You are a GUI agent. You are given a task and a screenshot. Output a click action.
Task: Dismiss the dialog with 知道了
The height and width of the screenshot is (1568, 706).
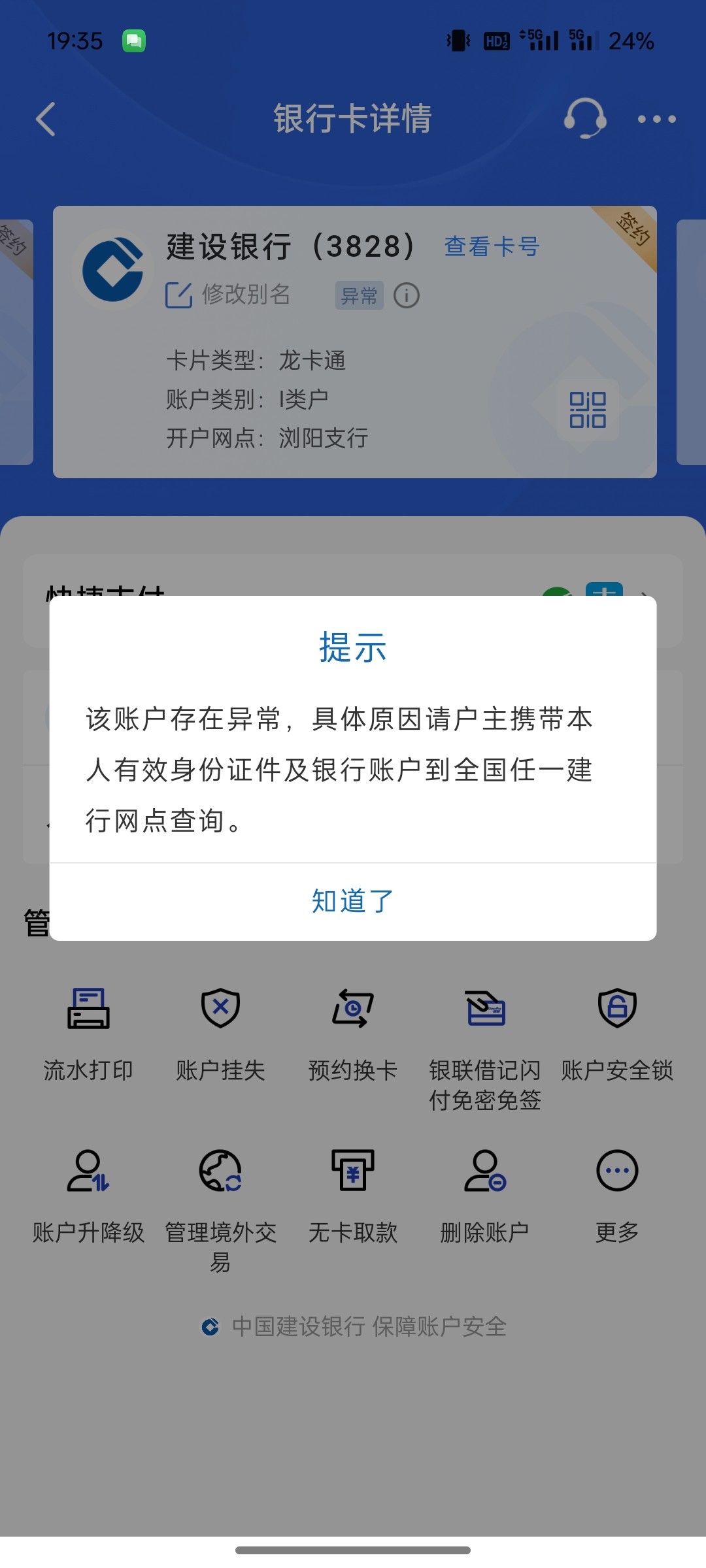point(353,902)
